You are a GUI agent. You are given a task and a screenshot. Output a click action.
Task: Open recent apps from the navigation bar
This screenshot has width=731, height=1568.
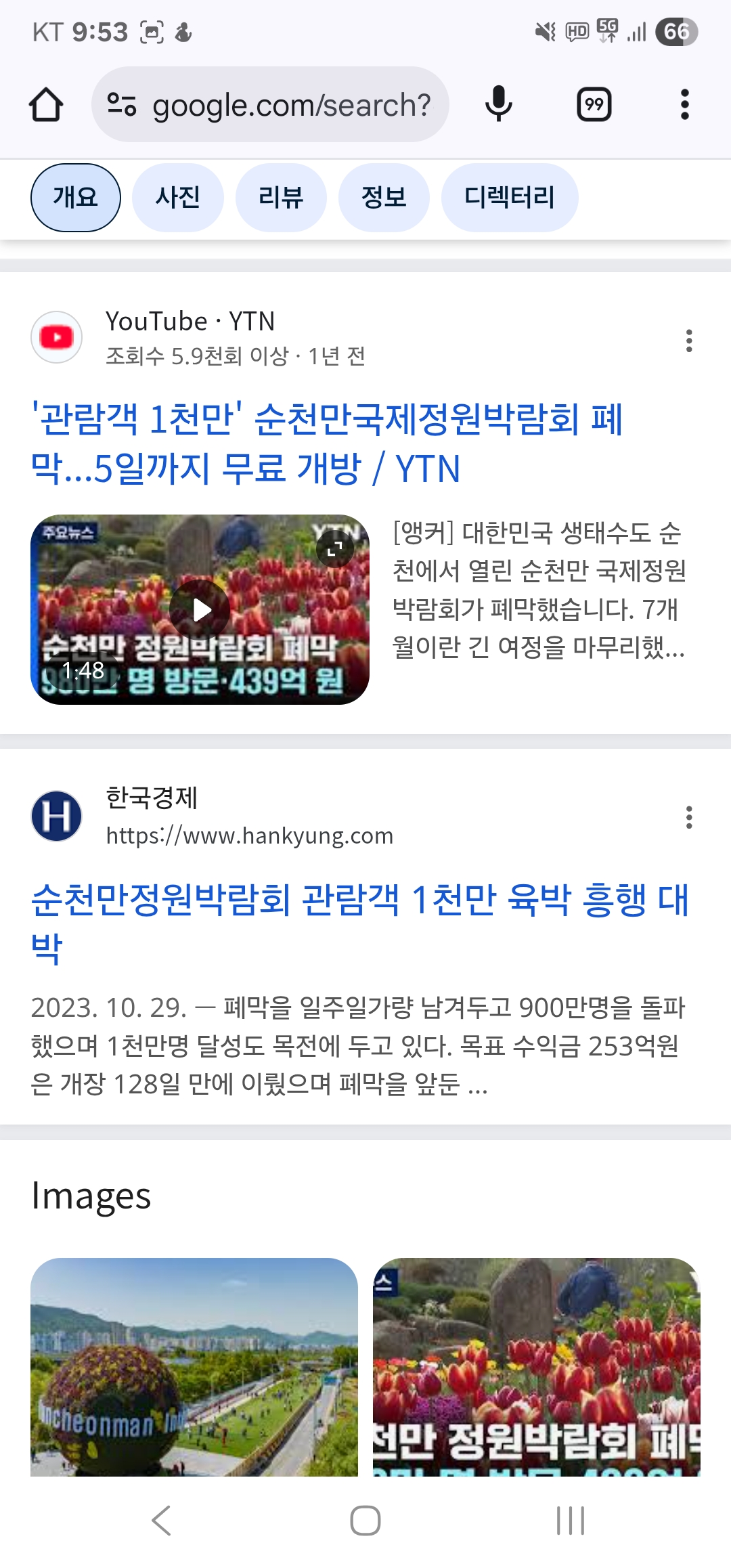[x=570, y=1521]
